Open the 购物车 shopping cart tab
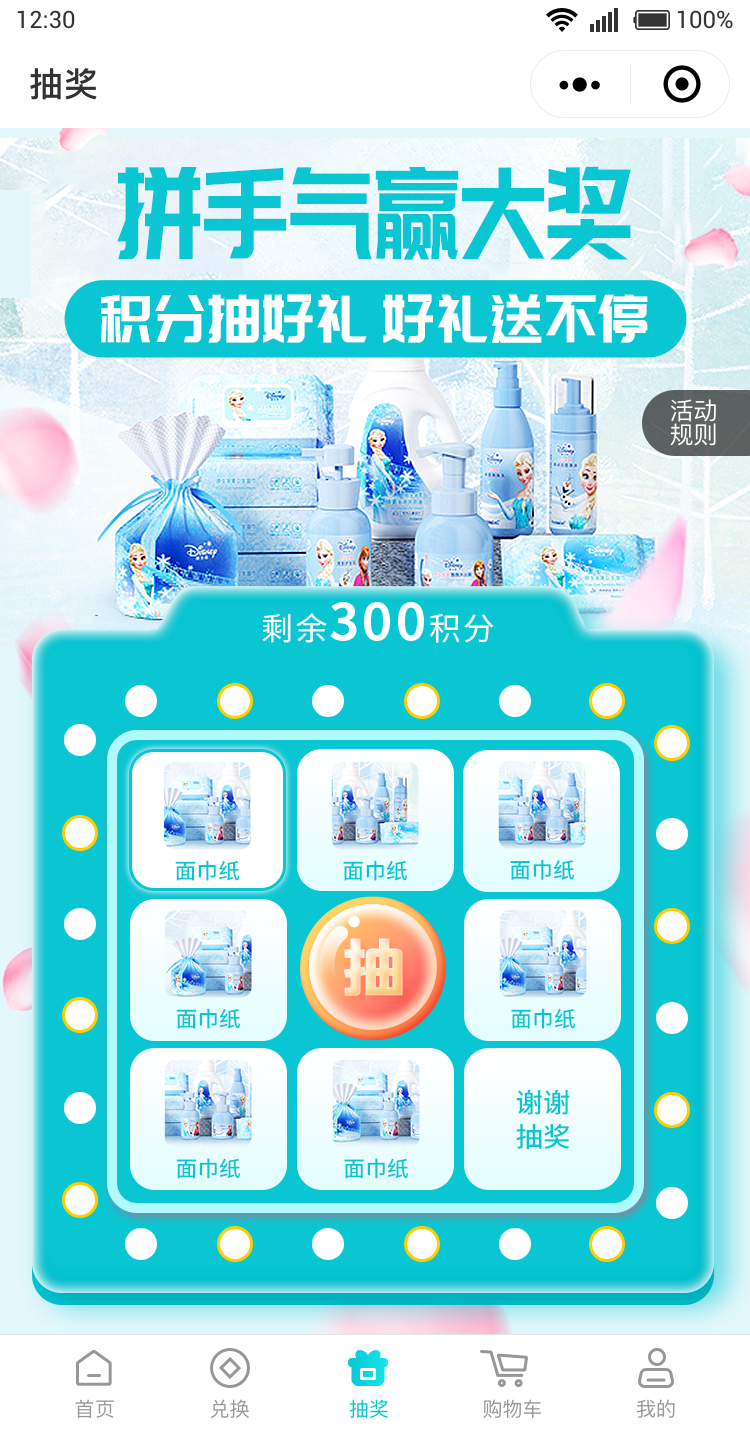The height and width of the screenshot is (1432, 750). (x=511, y=1383)
